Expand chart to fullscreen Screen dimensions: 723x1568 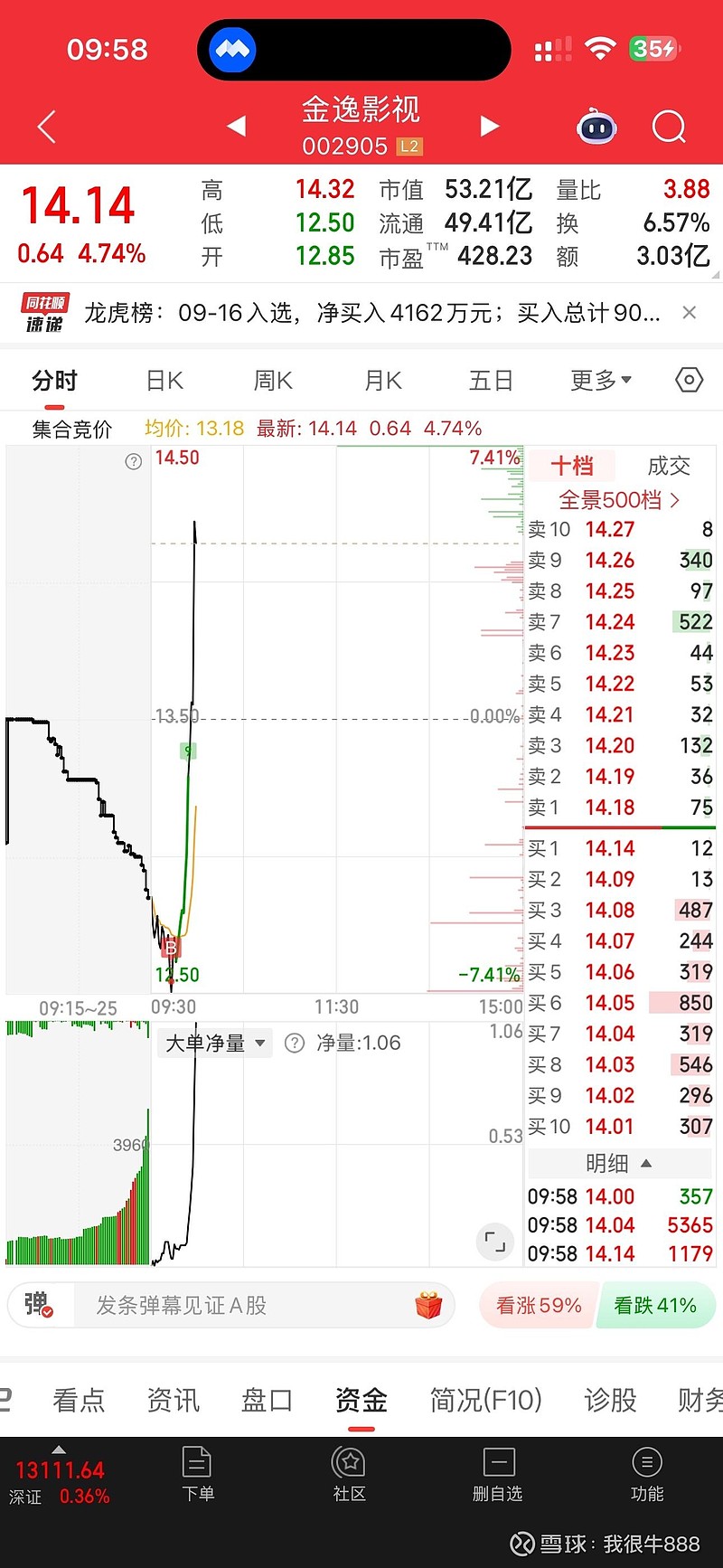[494, 1242]
